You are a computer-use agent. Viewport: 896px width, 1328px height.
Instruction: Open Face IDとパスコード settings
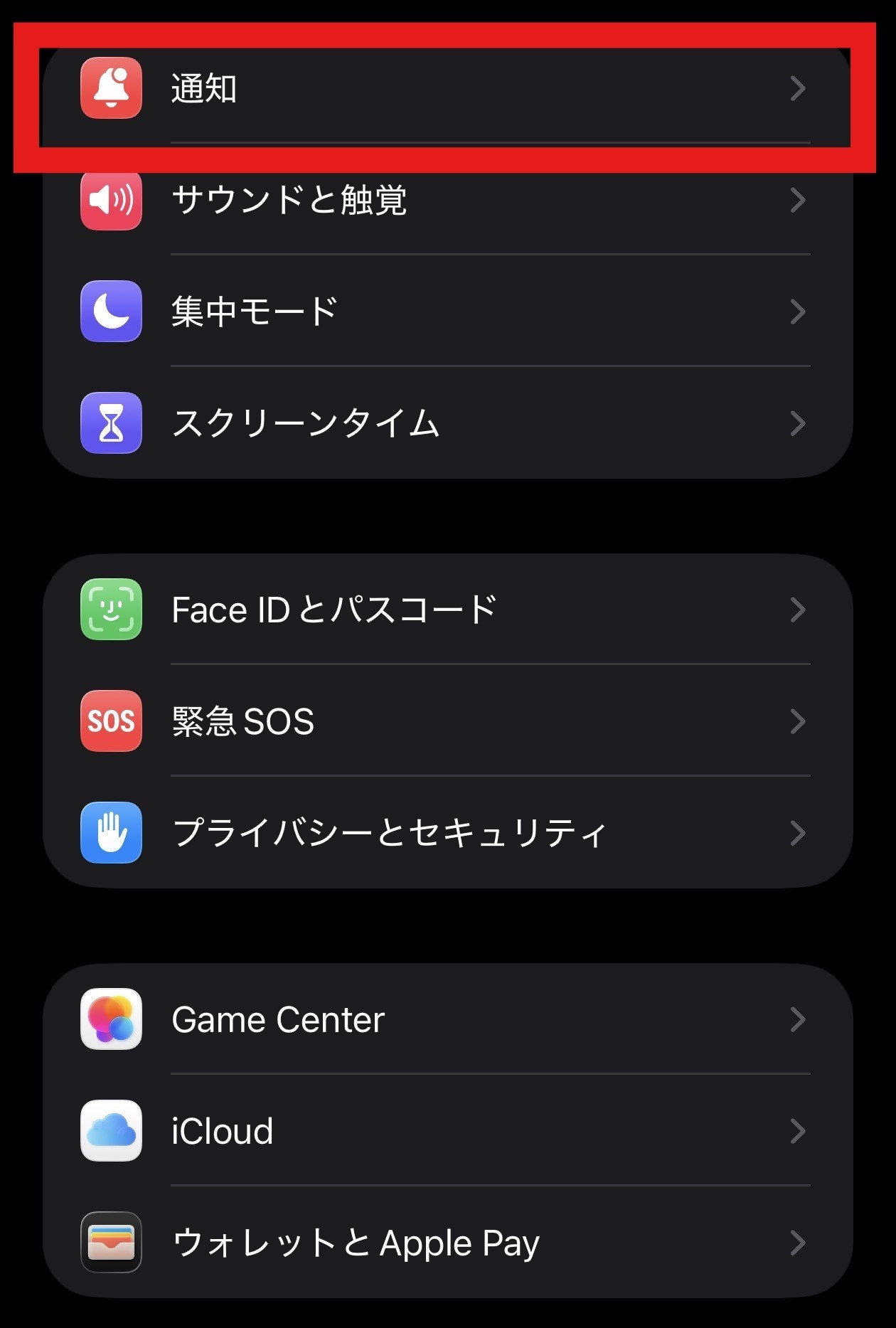(x=447, y=610)
